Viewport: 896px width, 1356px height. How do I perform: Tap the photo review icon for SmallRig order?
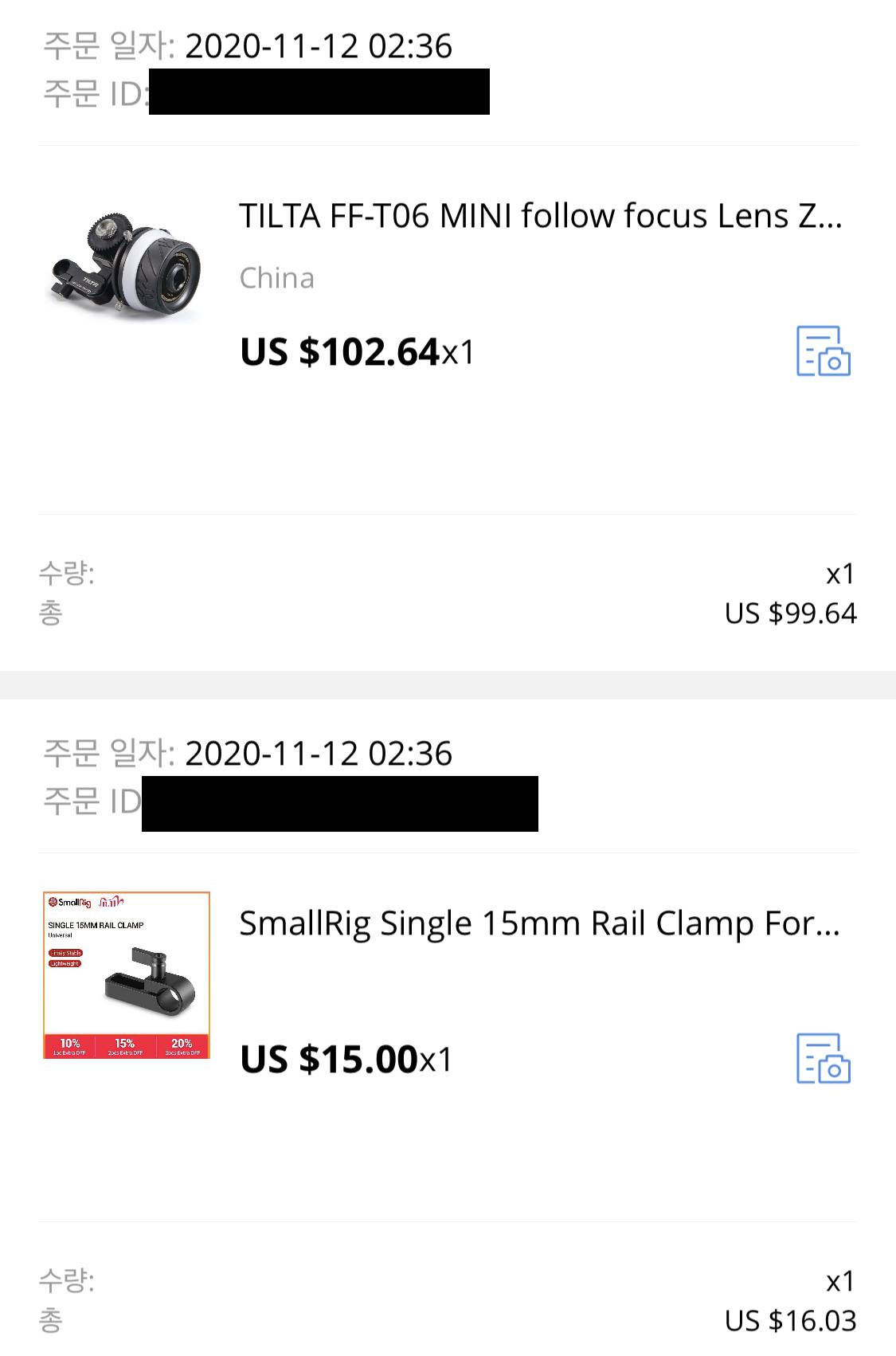(x=824, y=1058)
